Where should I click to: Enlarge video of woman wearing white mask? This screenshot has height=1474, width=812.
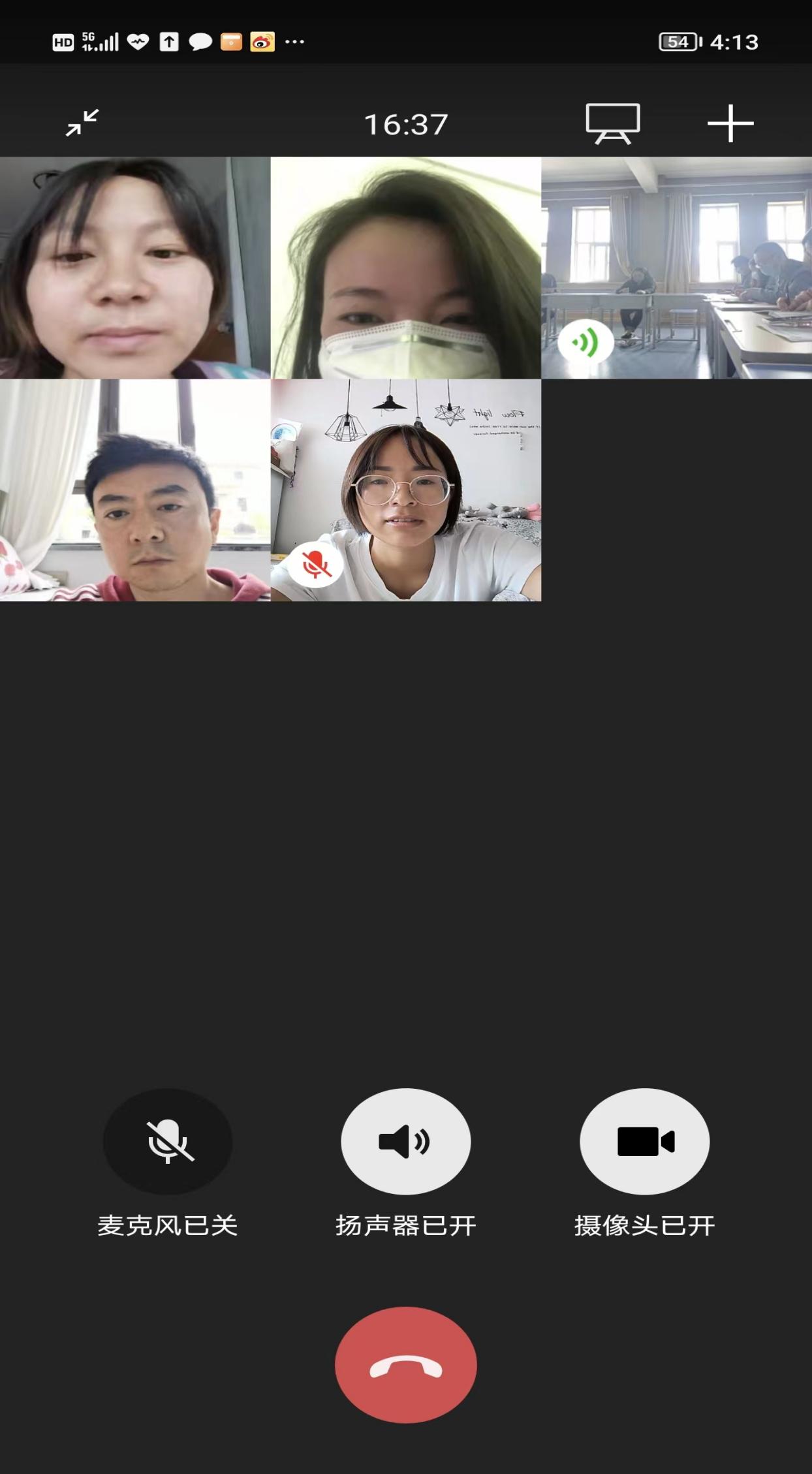tap(405, 268)
